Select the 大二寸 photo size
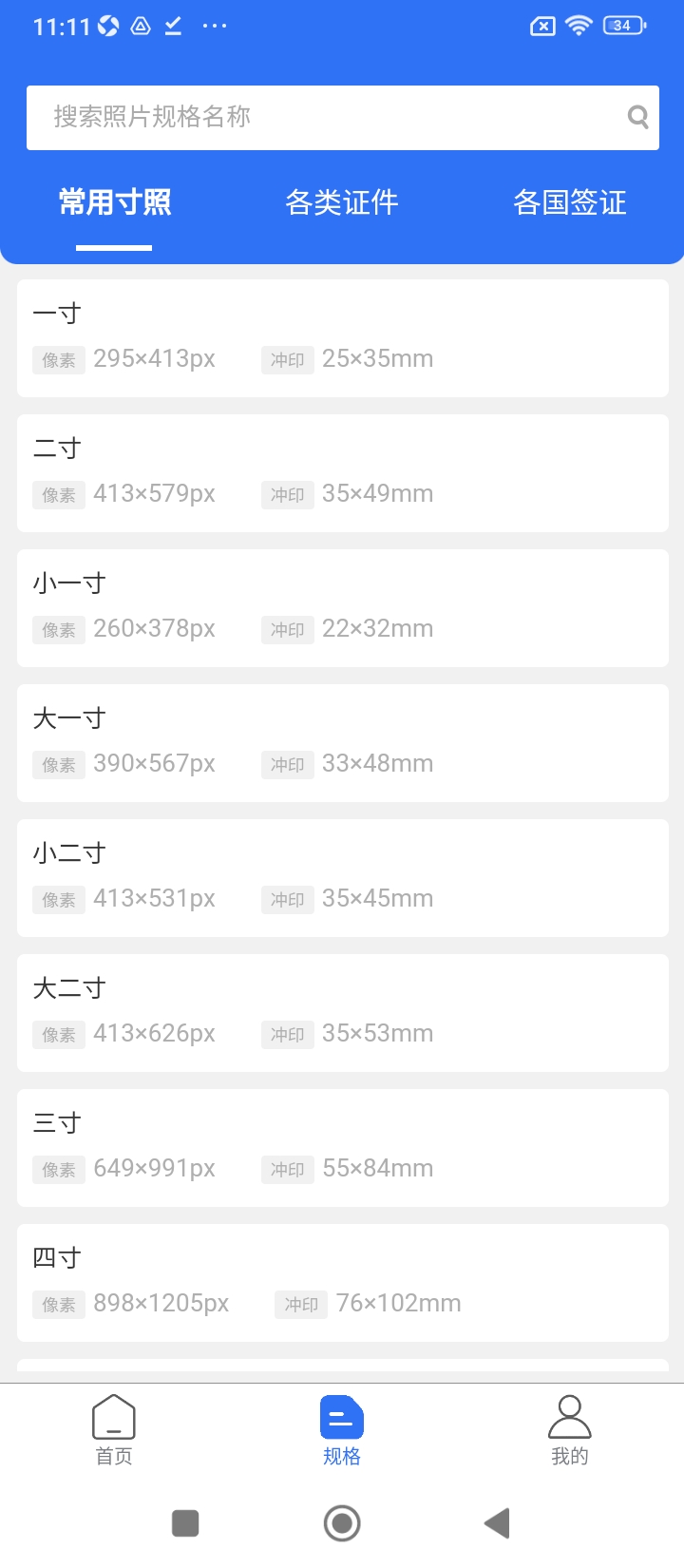This screenshot has width=684, height=1568. coord(342,1013)
